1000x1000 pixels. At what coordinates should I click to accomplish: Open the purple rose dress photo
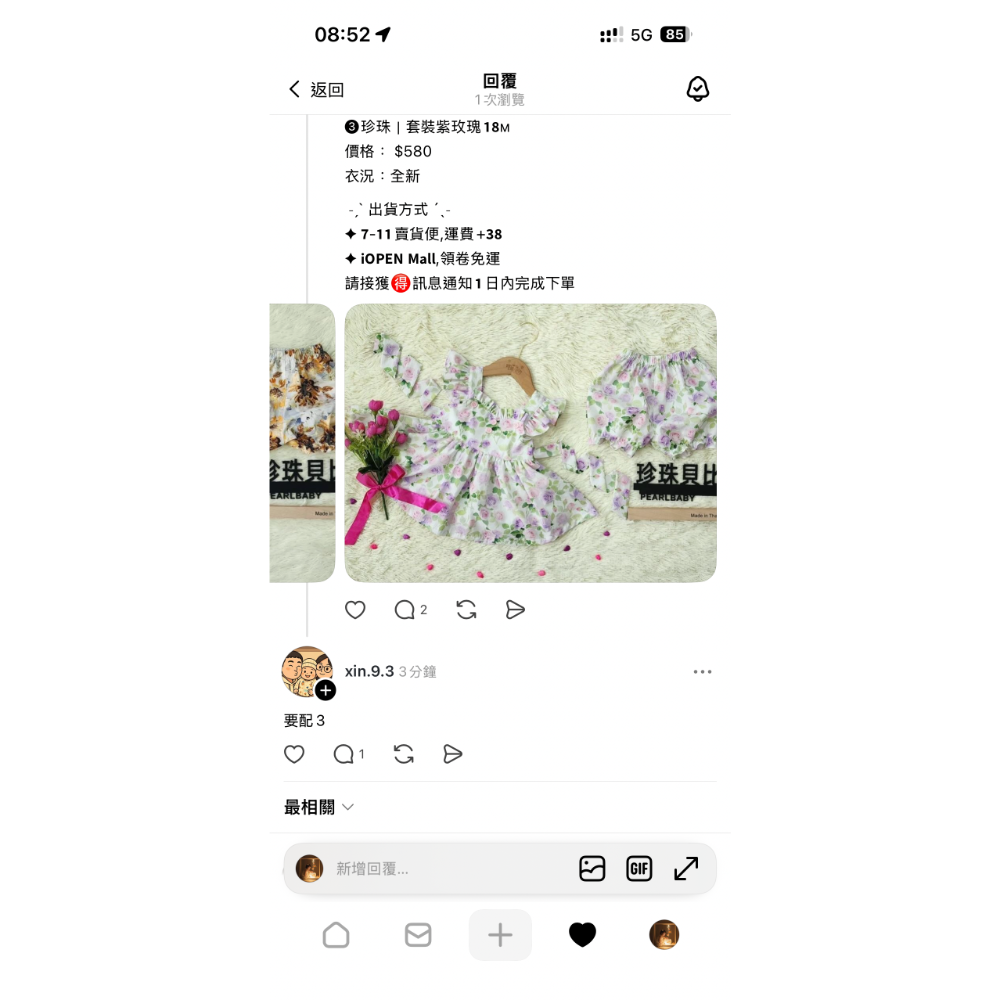[x=530, y=443]
